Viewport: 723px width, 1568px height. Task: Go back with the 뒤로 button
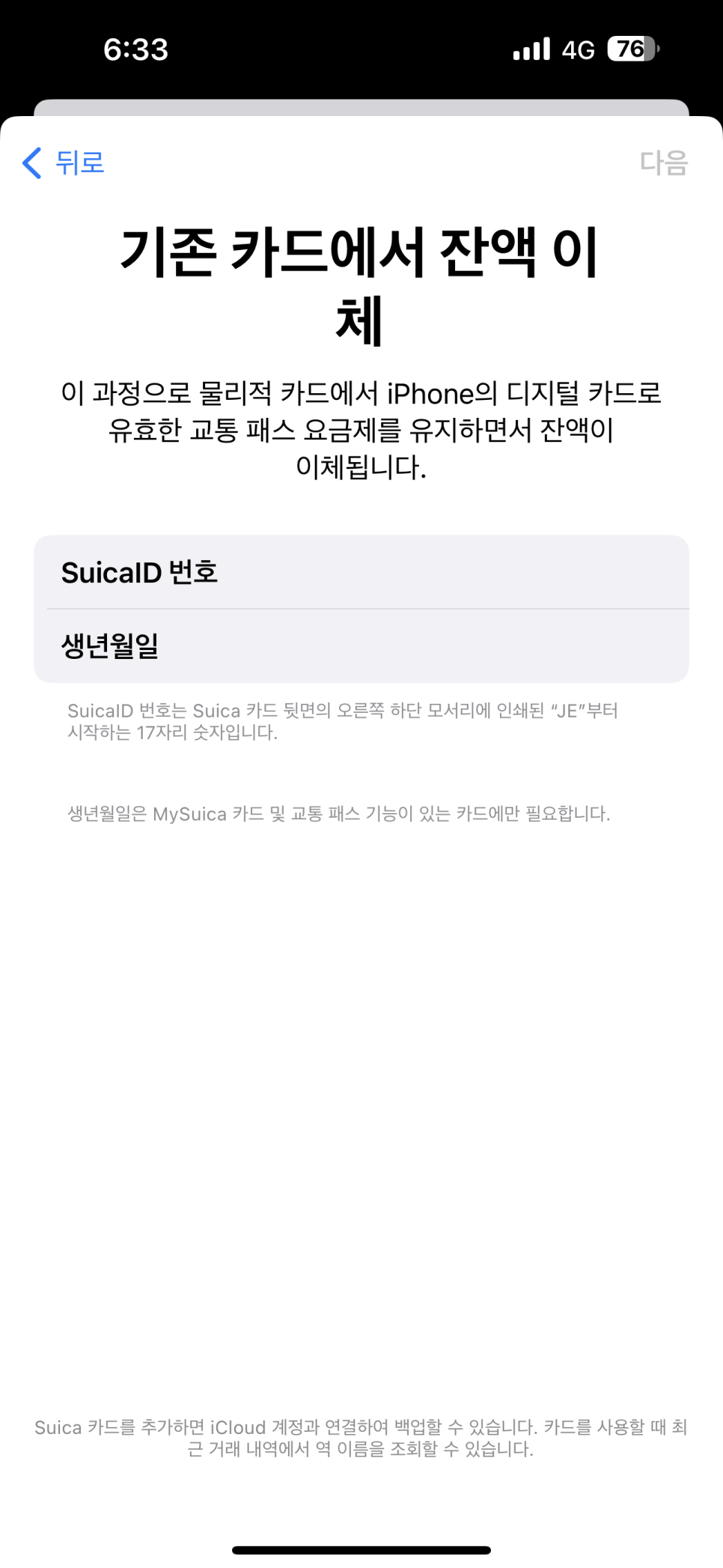[64, 162]
